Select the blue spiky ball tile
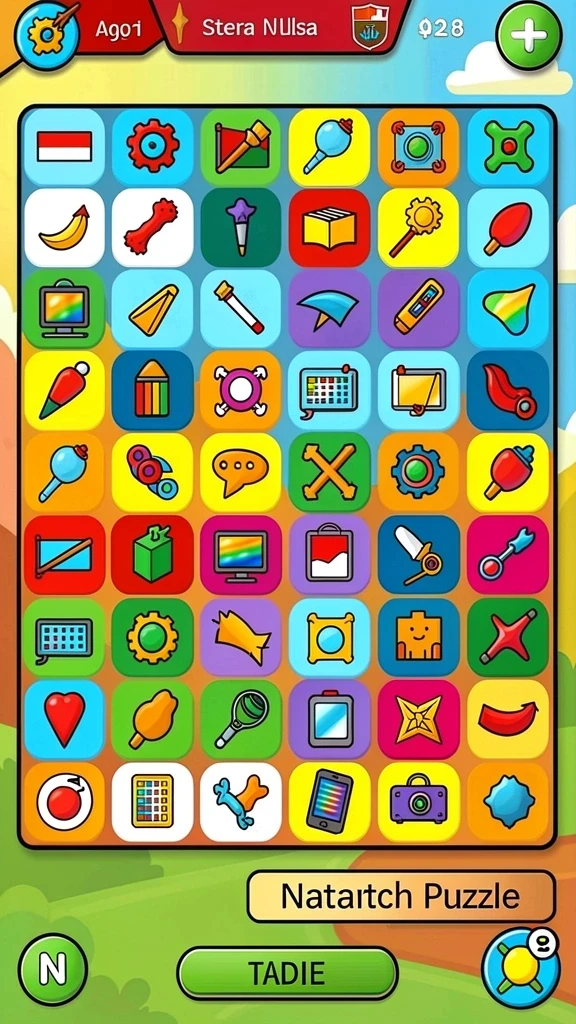Viewport: 576px width, 1024px height. [x=509, y=802]
